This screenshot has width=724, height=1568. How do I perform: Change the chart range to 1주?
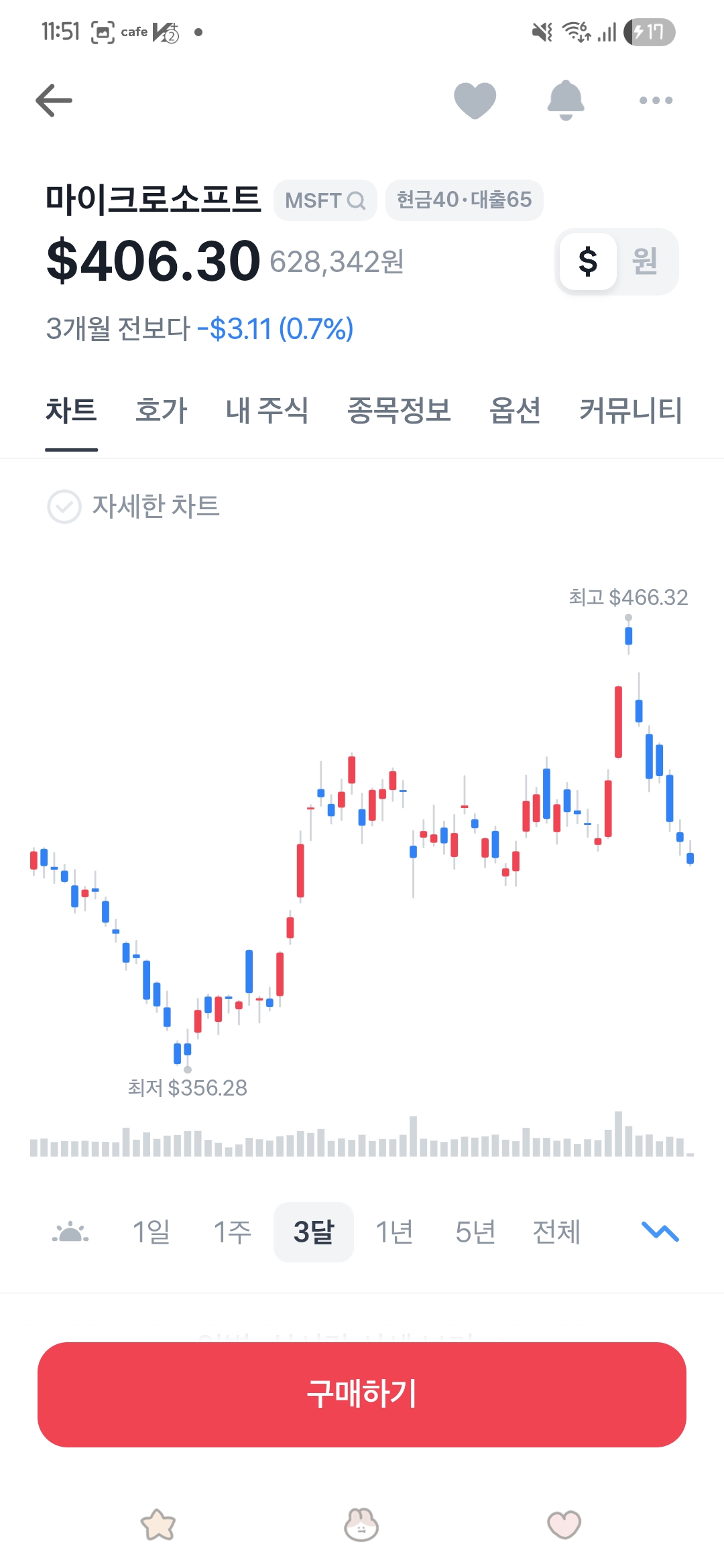(x=233, y=1232)
